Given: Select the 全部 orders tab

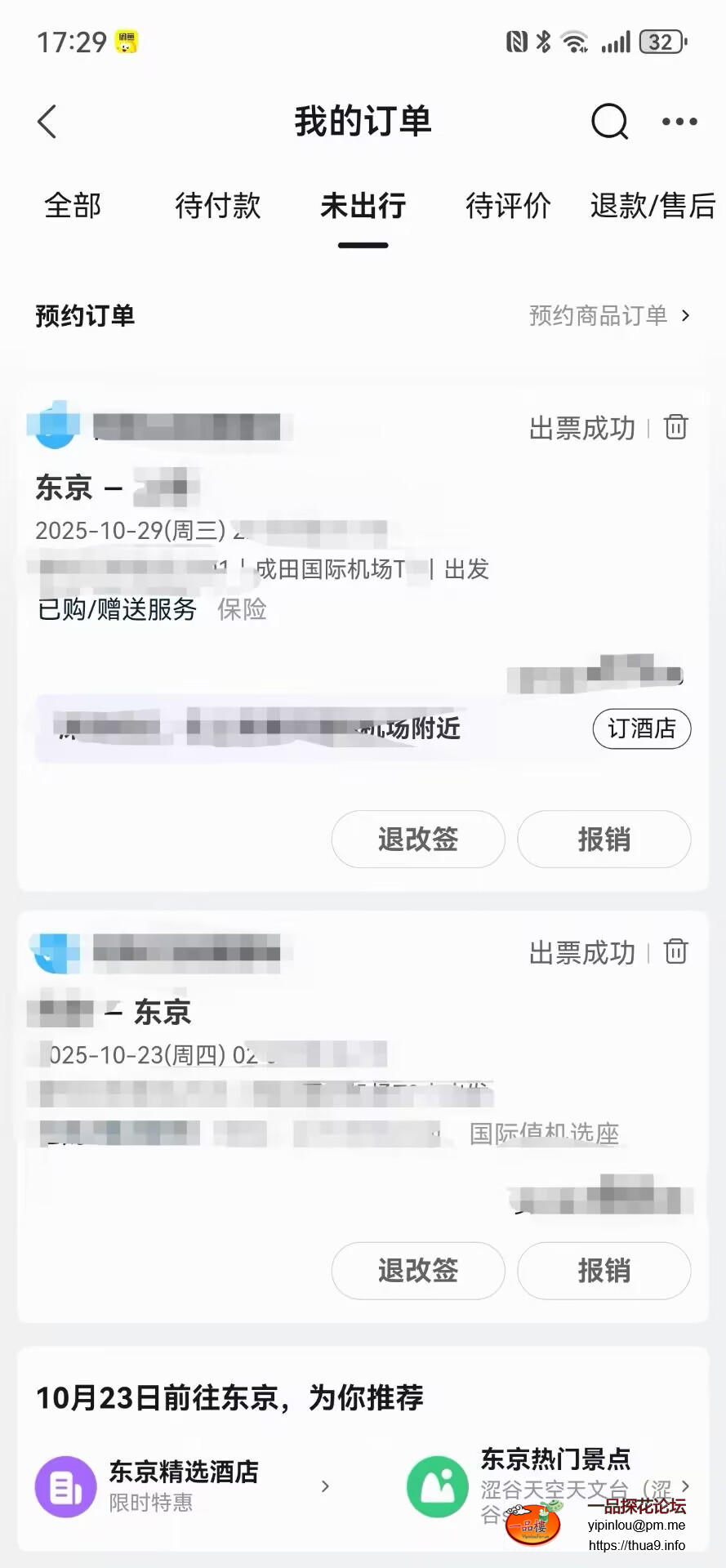Looking at the screenshot, I should tap(73, 207).
